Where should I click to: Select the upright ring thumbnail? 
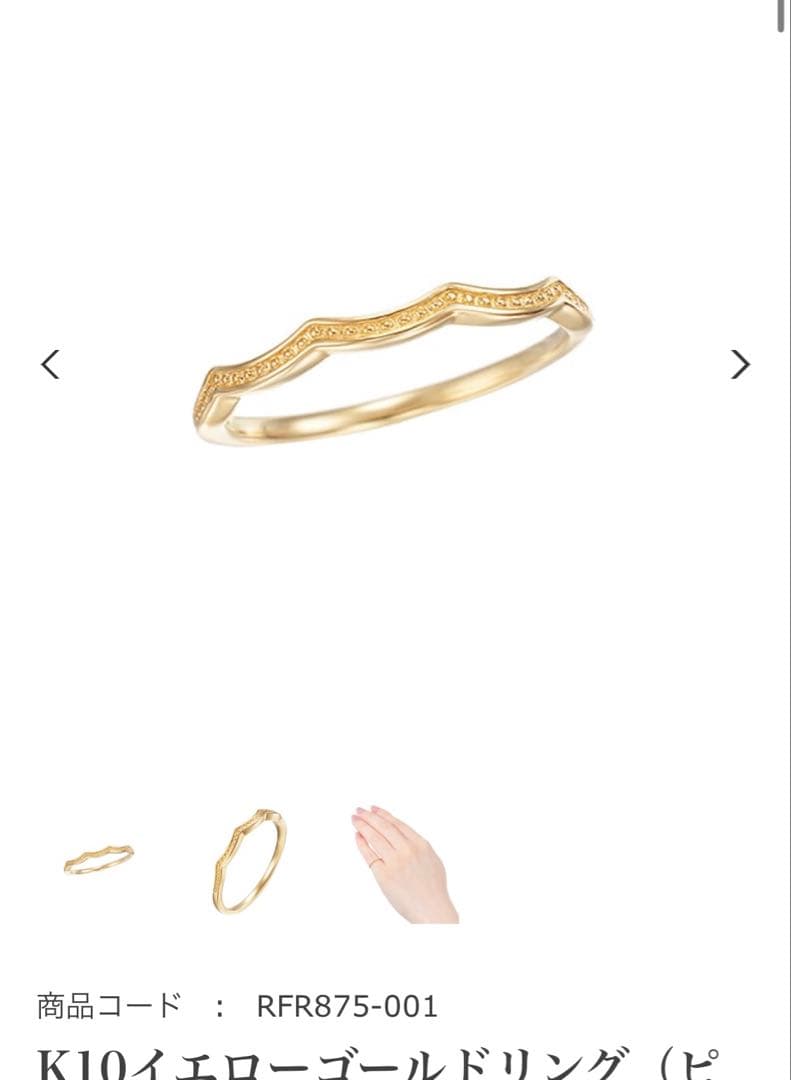pos(249,859)
